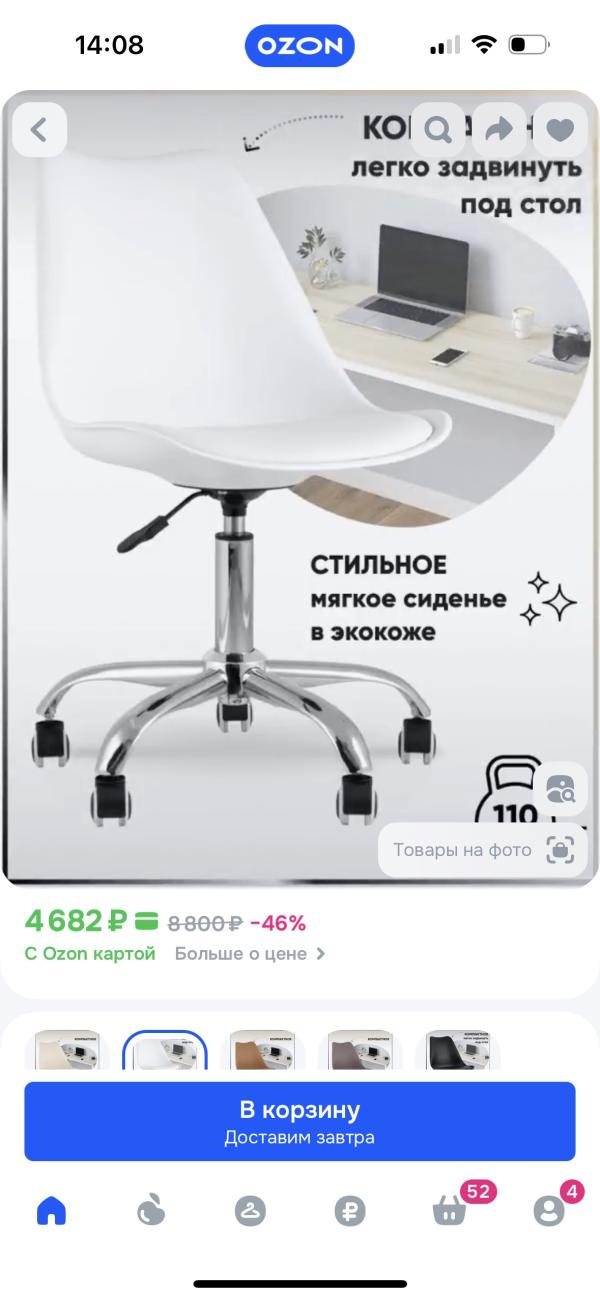Open the Fresh tab with apple icon
Image resolution: width=600 pixels, height=1300 pixels.
click(x=150, y=1211)
